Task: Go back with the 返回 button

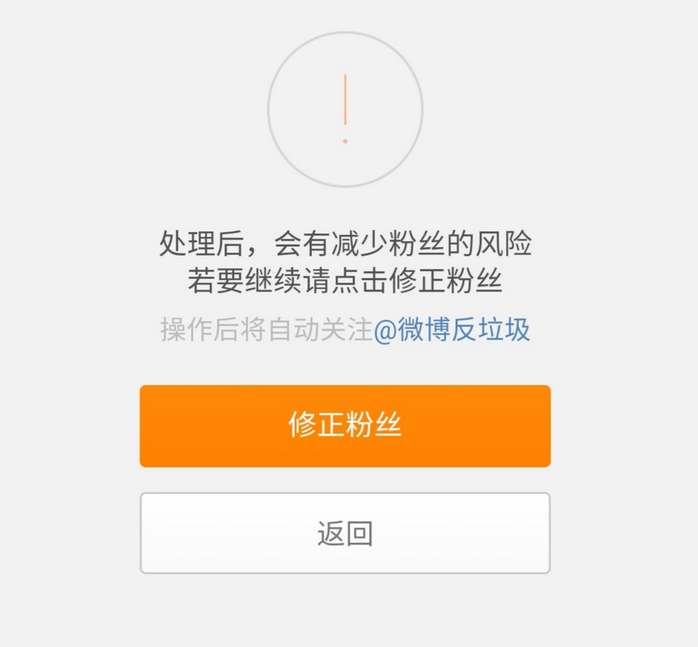Action: coord(345,533)
